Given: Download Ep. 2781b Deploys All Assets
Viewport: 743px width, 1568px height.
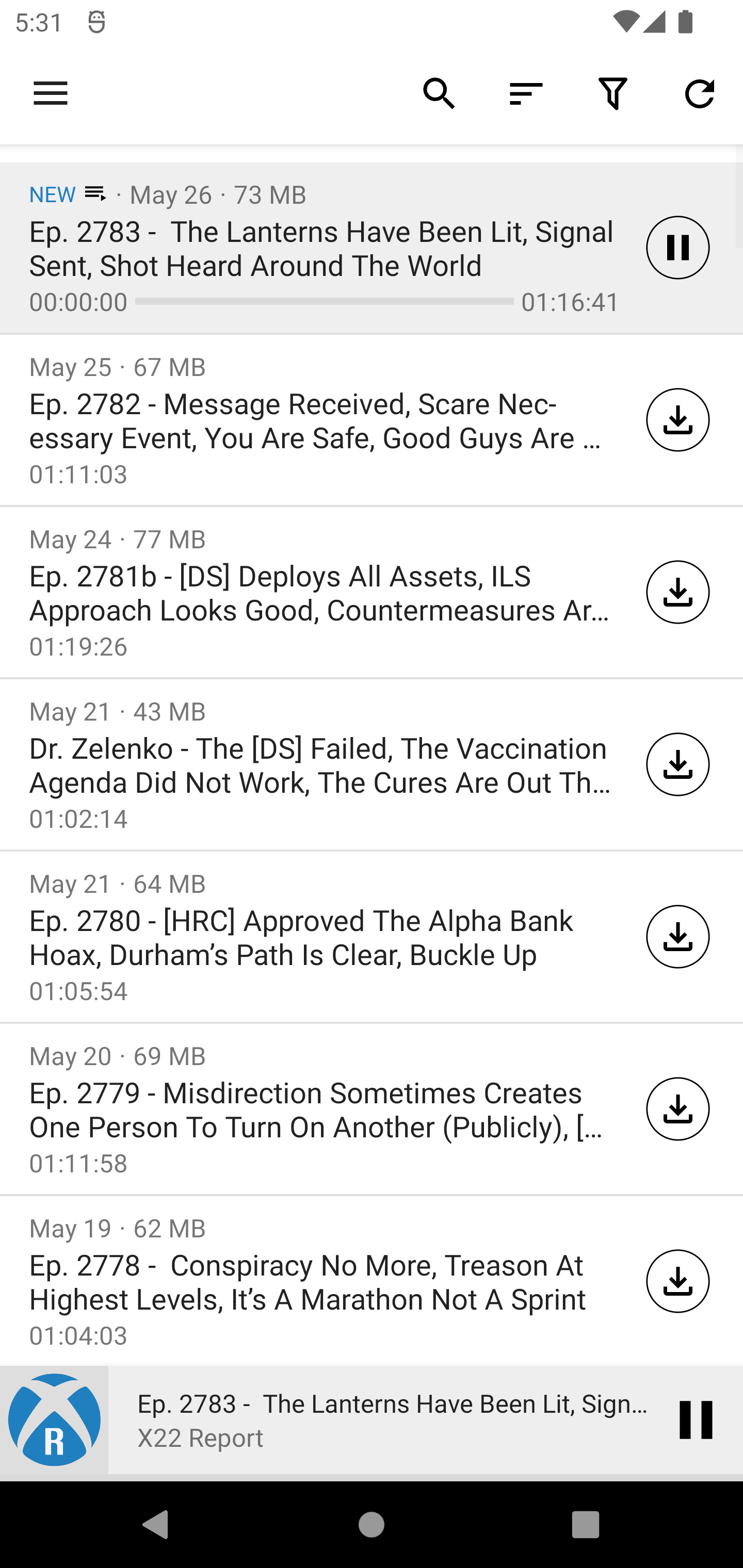Looking at the screenshot, I should coord(677,592).
